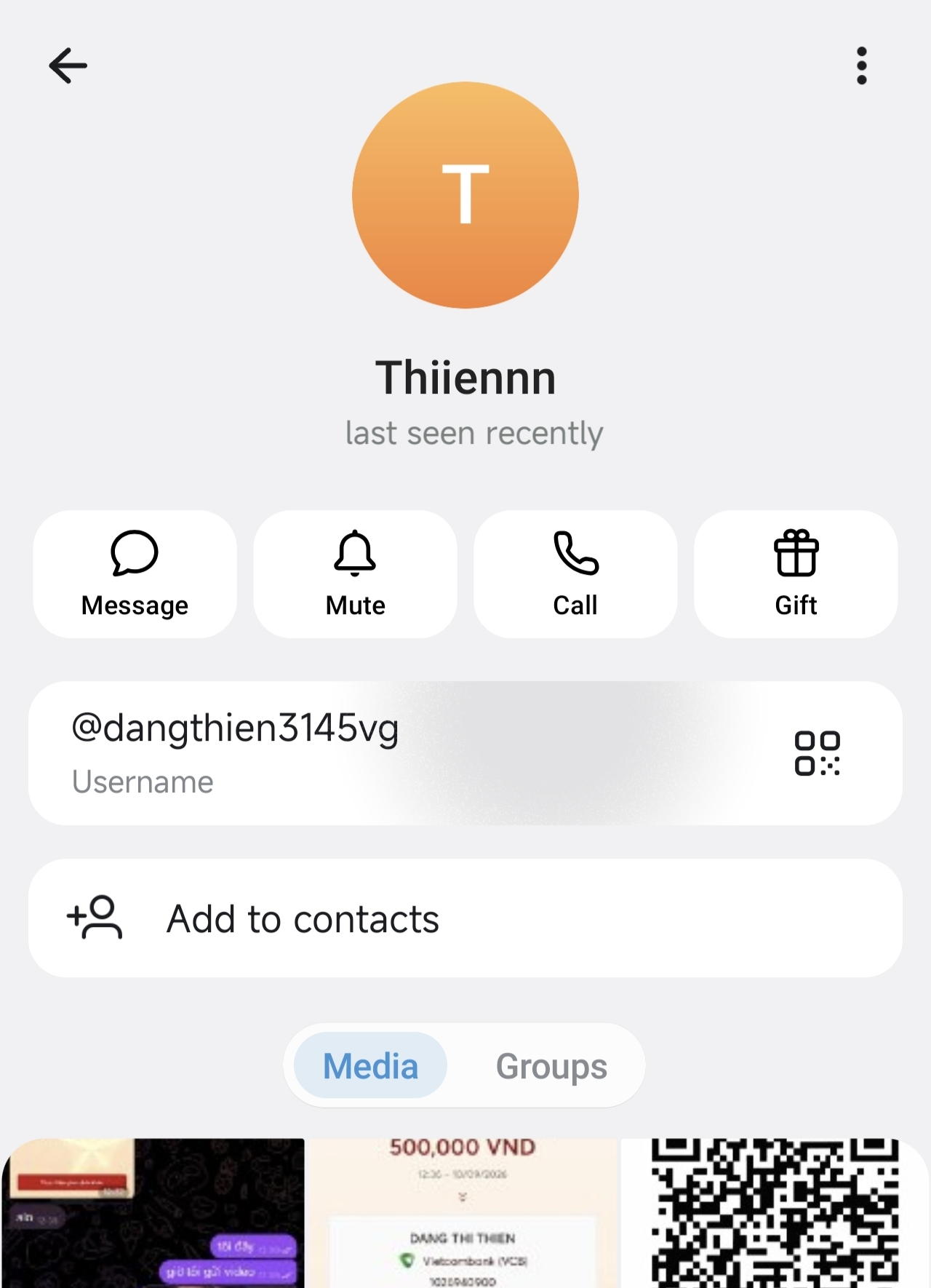Open the three-dot overflow menu
Screen dimensions: 931x1288
(x=862, y=66)
